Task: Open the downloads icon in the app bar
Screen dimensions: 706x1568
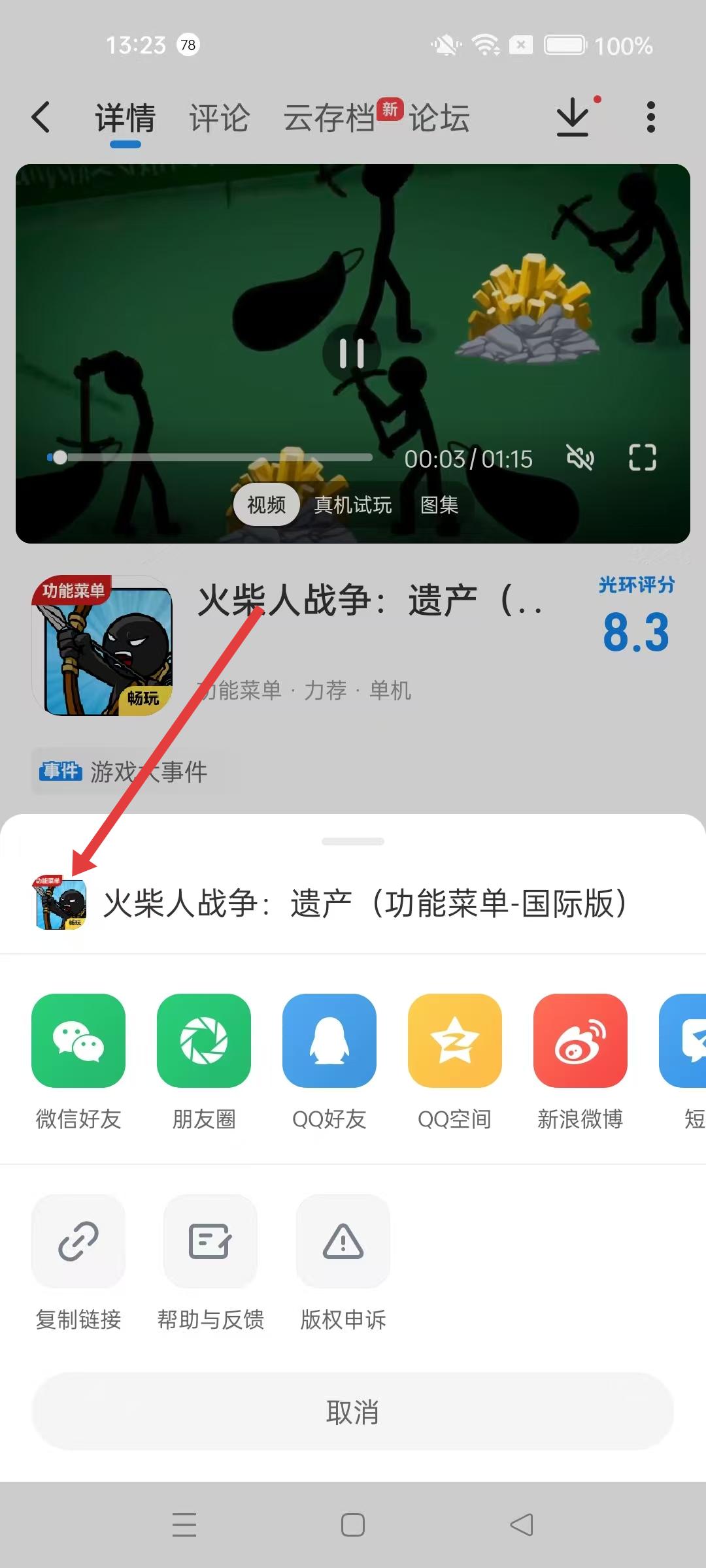Action: point(573,118)
